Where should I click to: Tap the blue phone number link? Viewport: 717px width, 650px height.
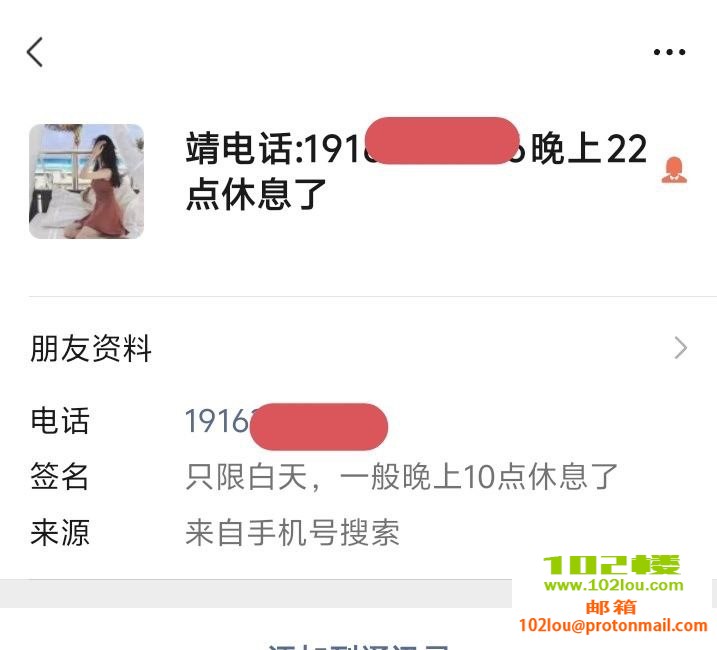[x=217, y=421]
